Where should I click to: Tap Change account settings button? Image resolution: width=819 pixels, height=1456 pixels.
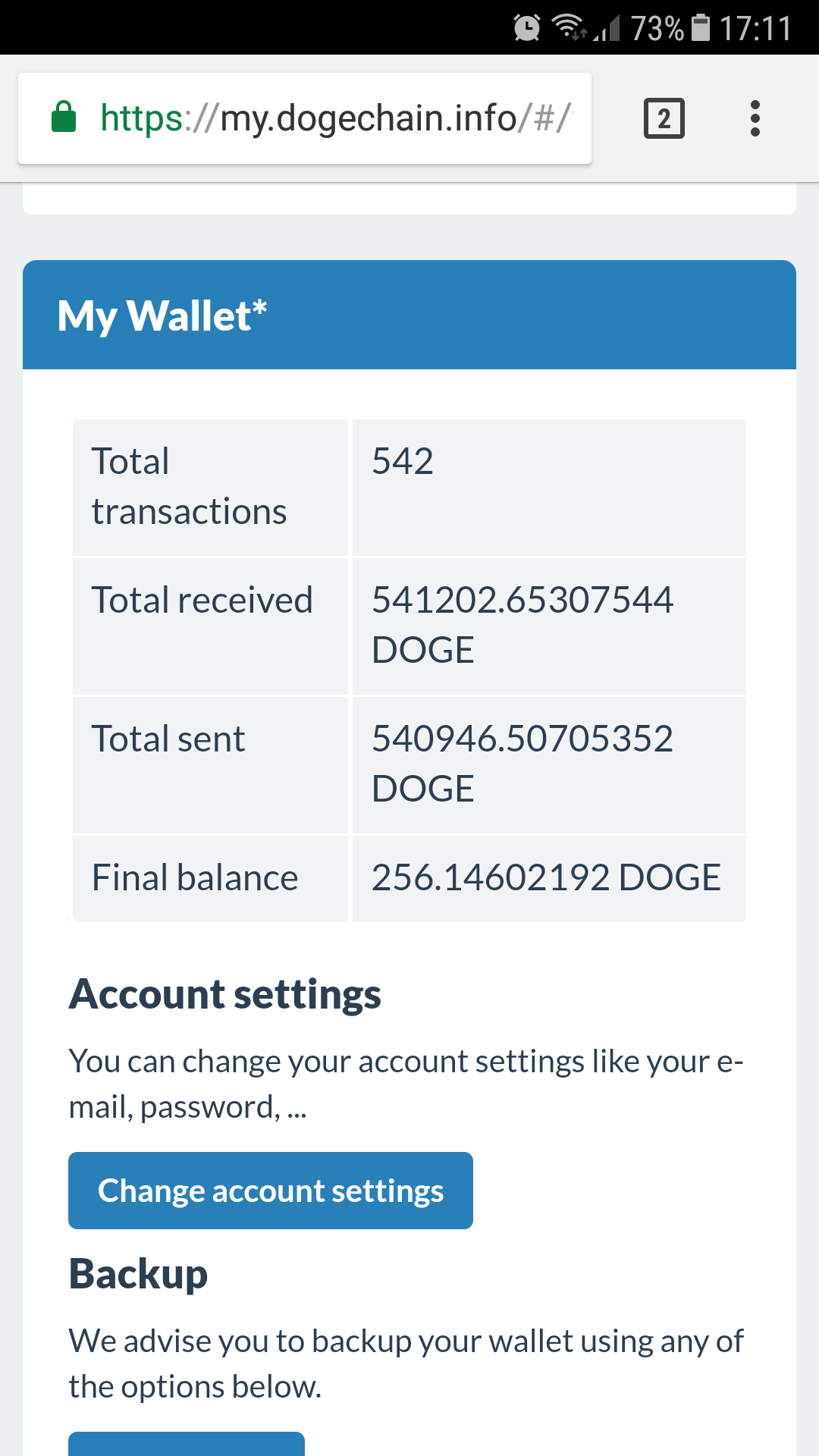[270, 1191]
